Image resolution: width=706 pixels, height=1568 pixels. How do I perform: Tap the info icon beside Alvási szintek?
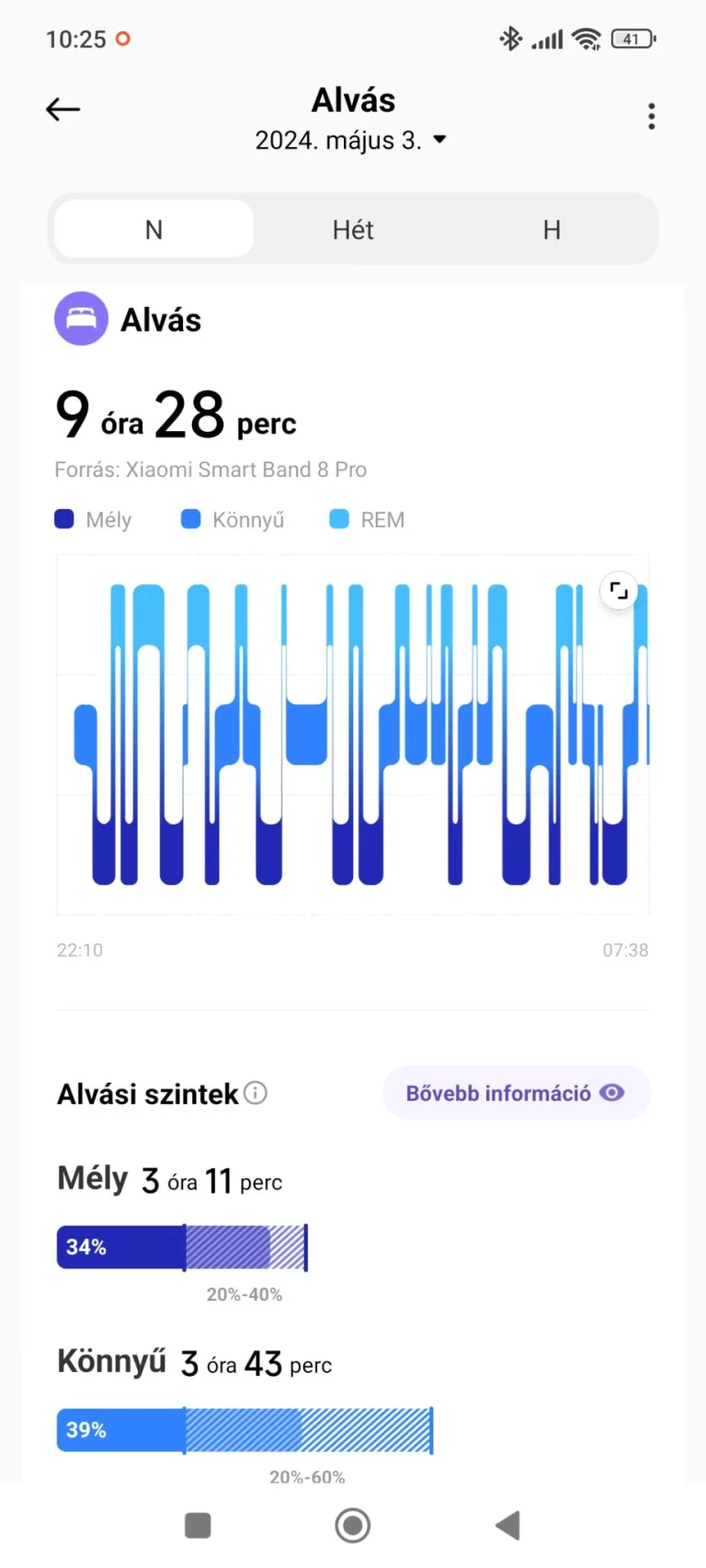click(x=256, y=1093)
